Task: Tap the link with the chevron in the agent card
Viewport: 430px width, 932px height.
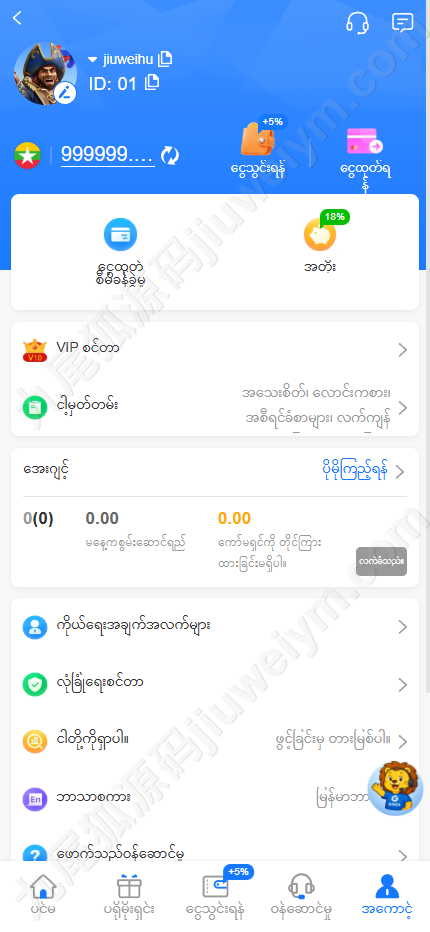Action: pyautogui.click(x=363, y=471)
